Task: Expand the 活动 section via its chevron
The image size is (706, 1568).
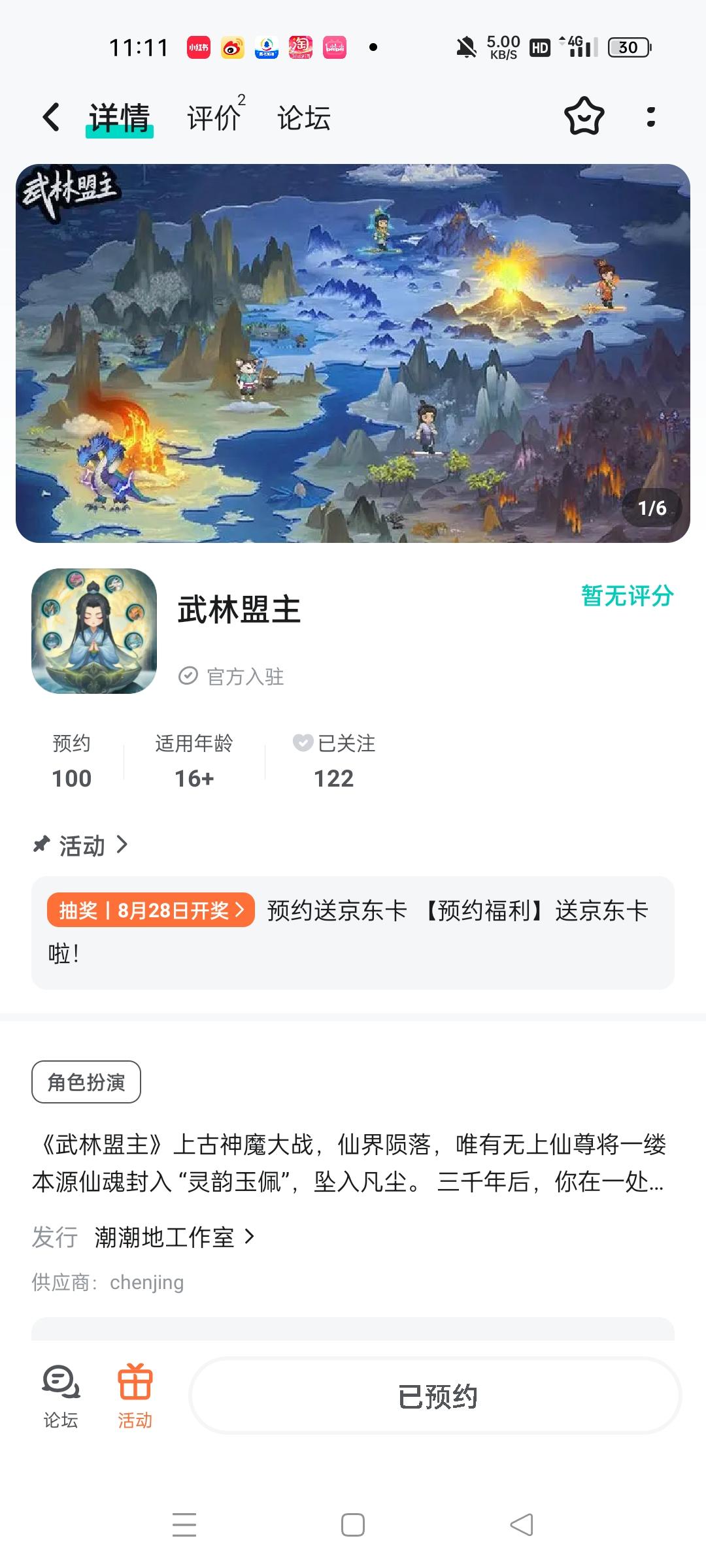Action: 122,845
